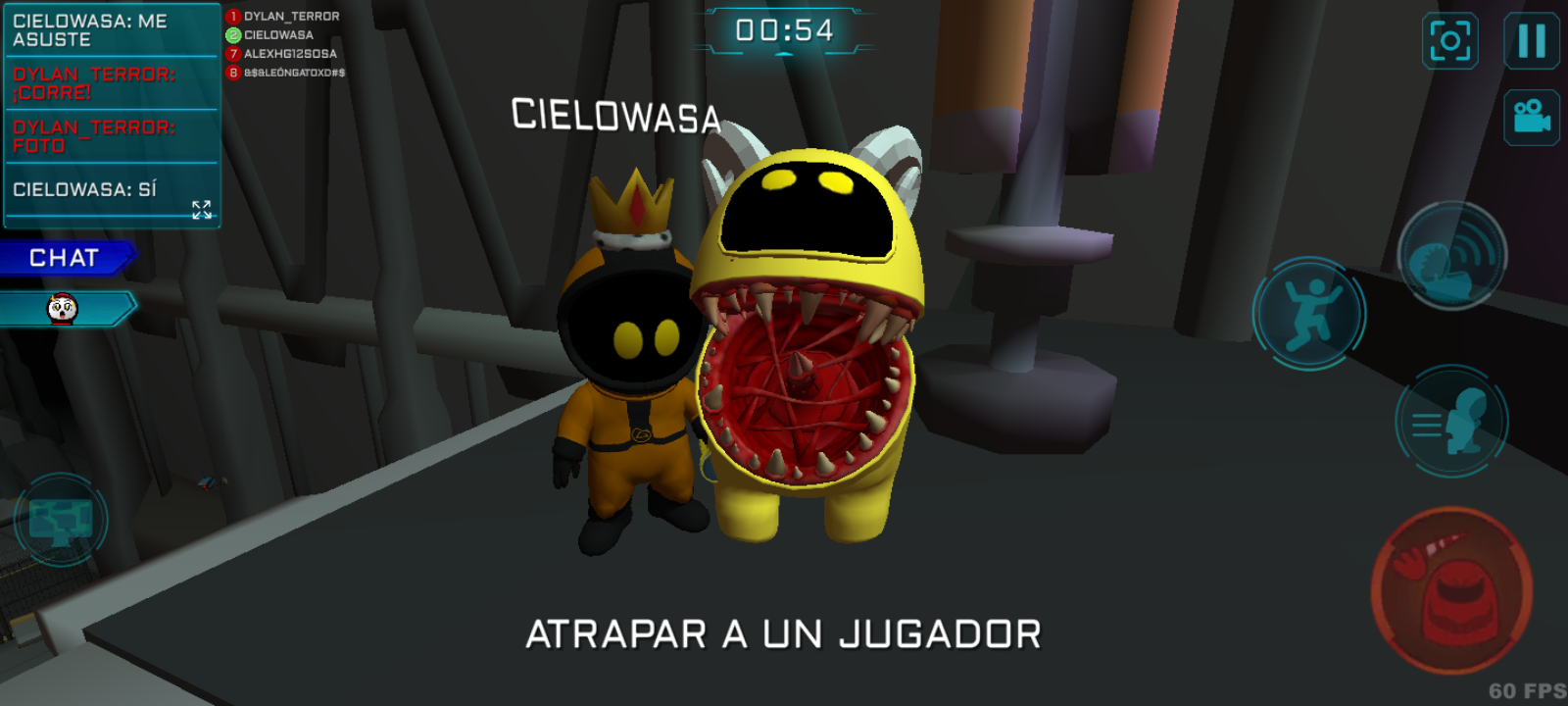
Task: Open the emoji reactions button
Action: point(63,309)
